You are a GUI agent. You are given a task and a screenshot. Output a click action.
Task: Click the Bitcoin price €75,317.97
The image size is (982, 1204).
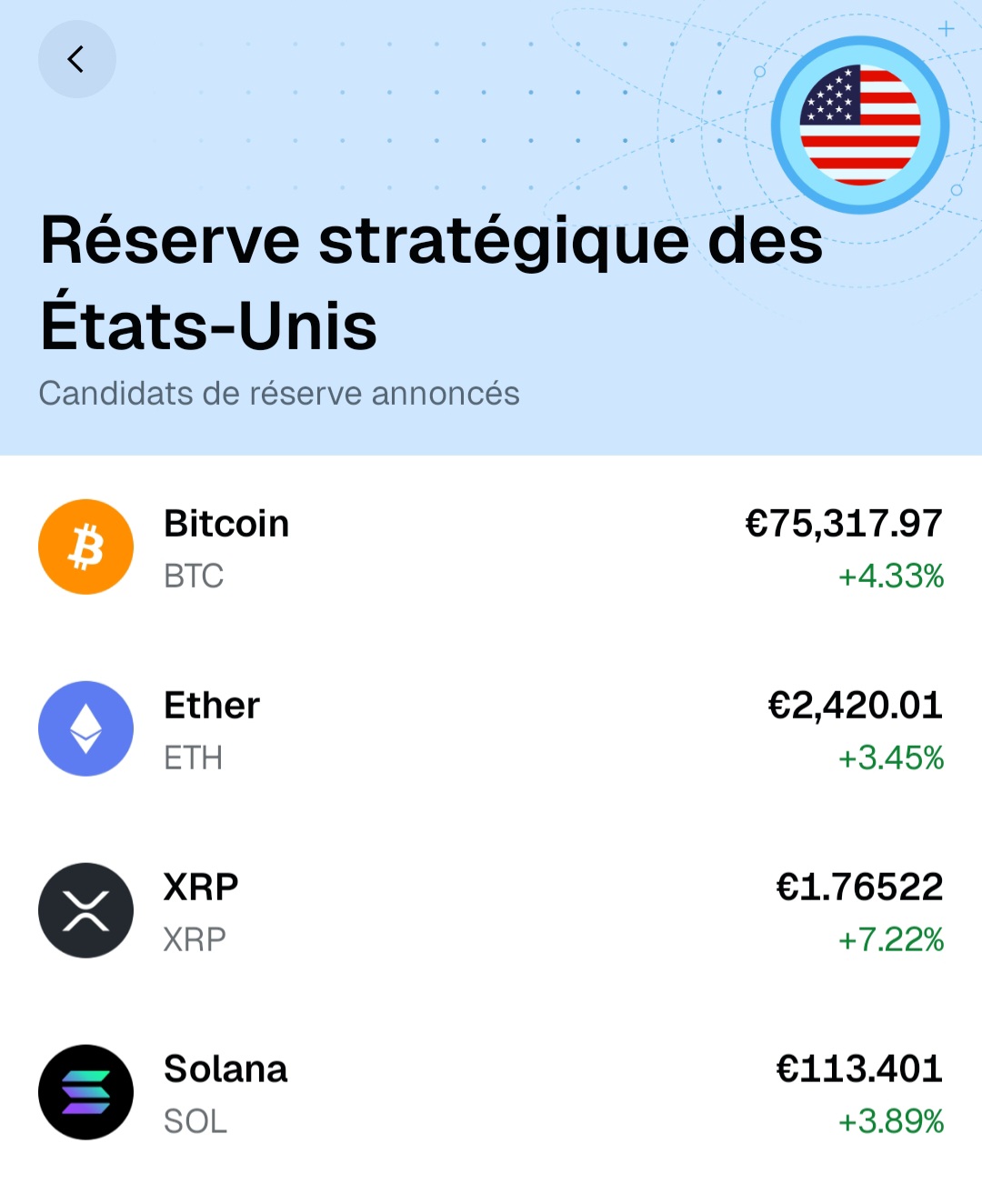[x=841, y=524]
